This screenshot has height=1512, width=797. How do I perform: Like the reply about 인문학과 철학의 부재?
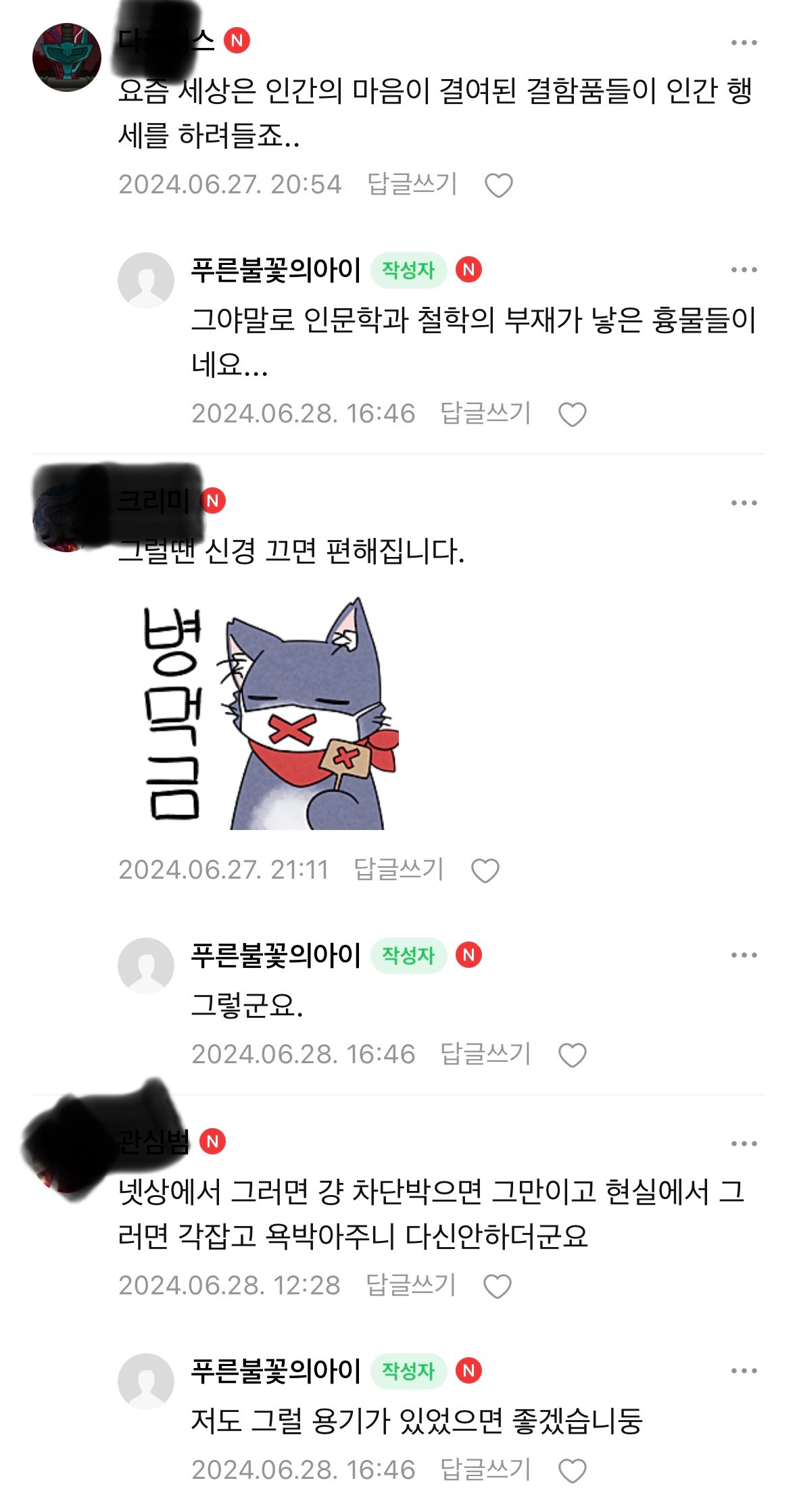[x=572, y=414]
